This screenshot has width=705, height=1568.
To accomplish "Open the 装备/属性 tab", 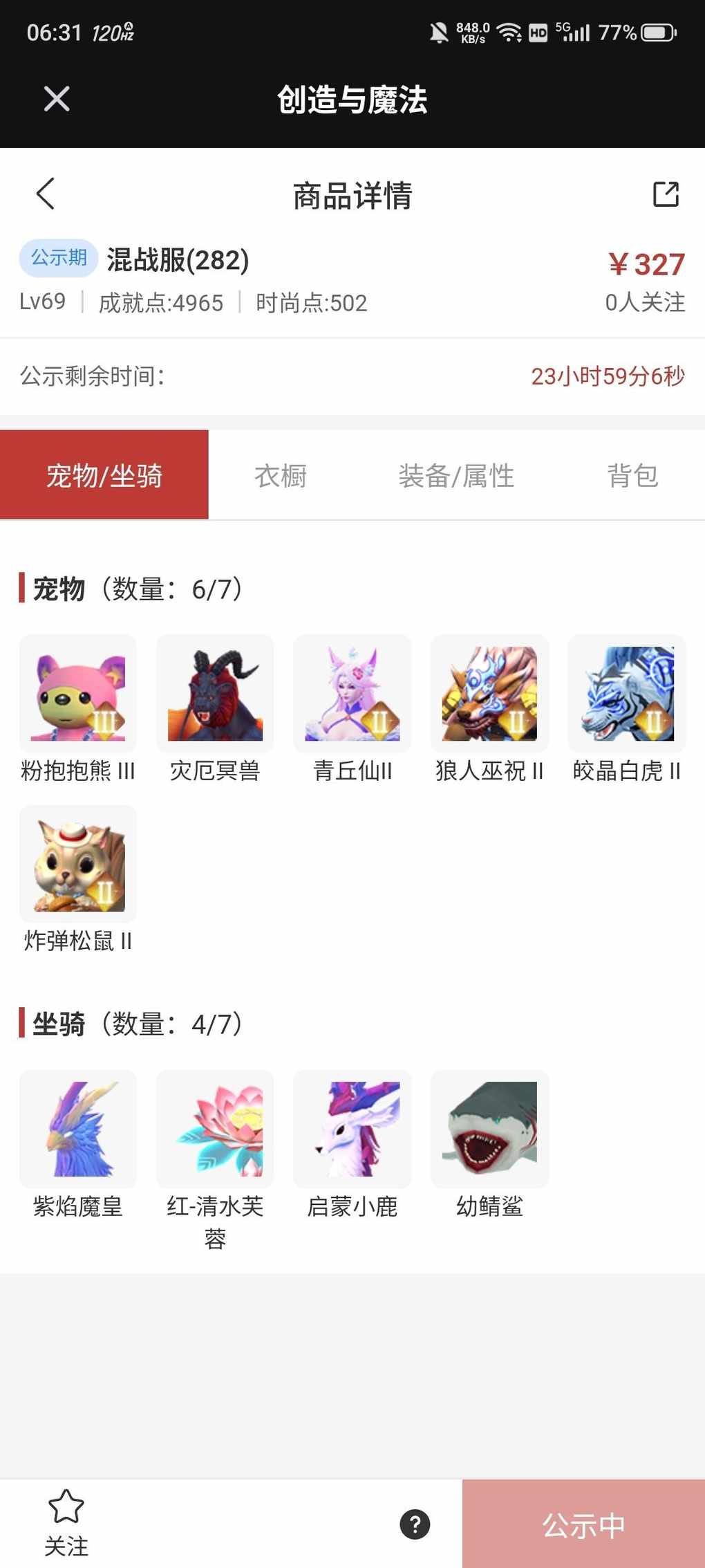I will click(x=456, y=476).
